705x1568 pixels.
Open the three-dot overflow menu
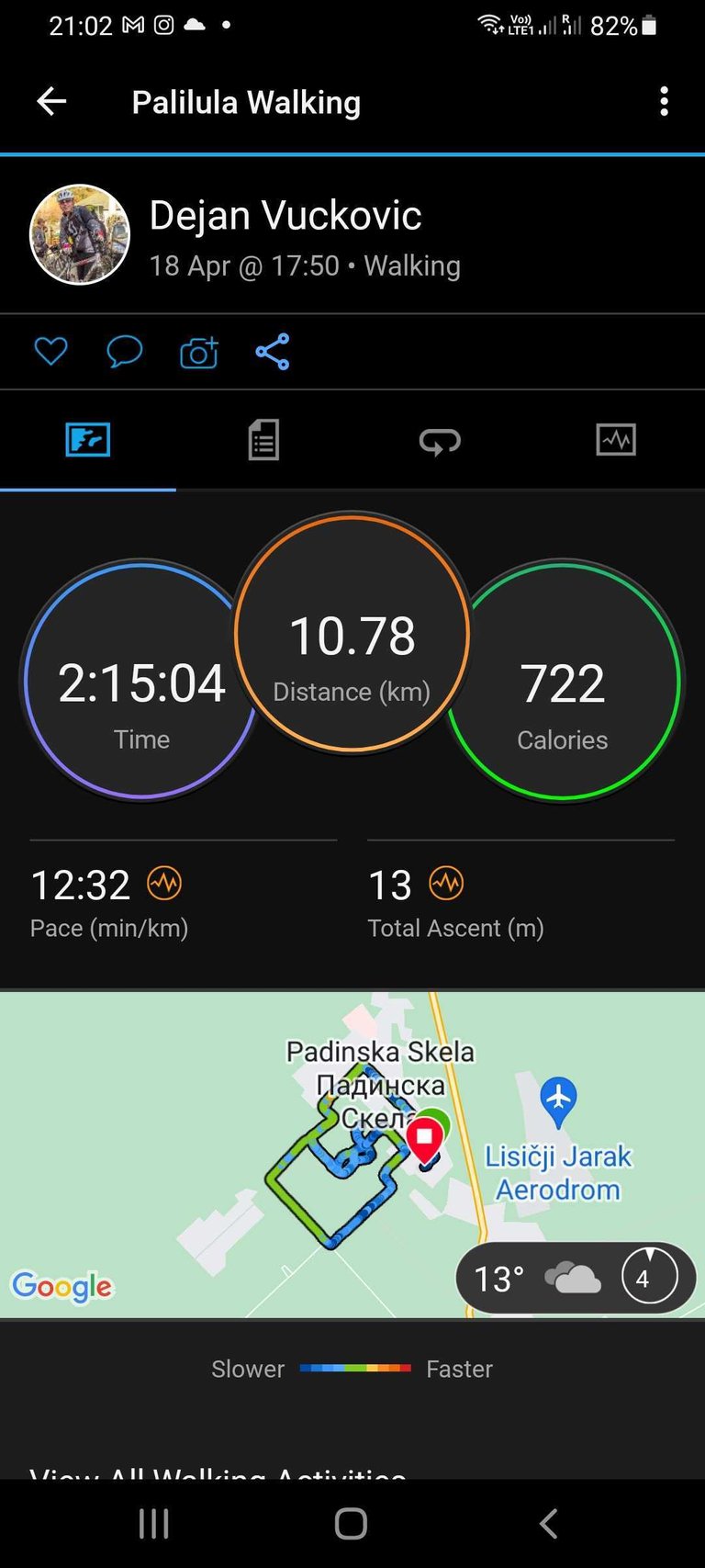(x=664, y=101)
